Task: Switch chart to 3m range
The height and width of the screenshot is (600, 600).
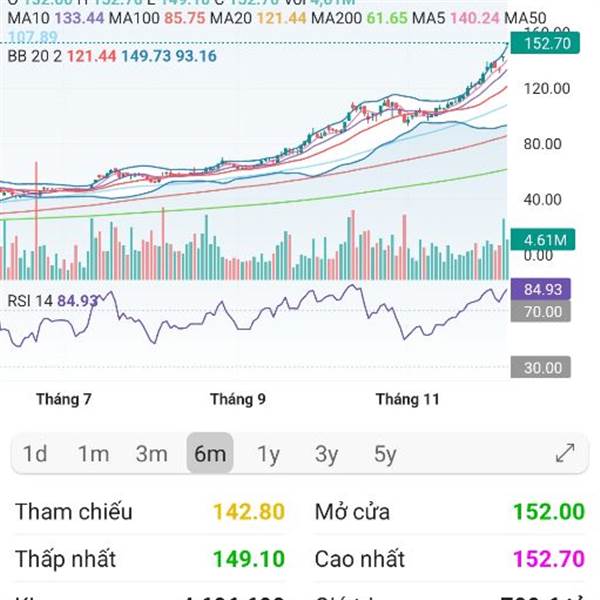Action: pos(152,454)
